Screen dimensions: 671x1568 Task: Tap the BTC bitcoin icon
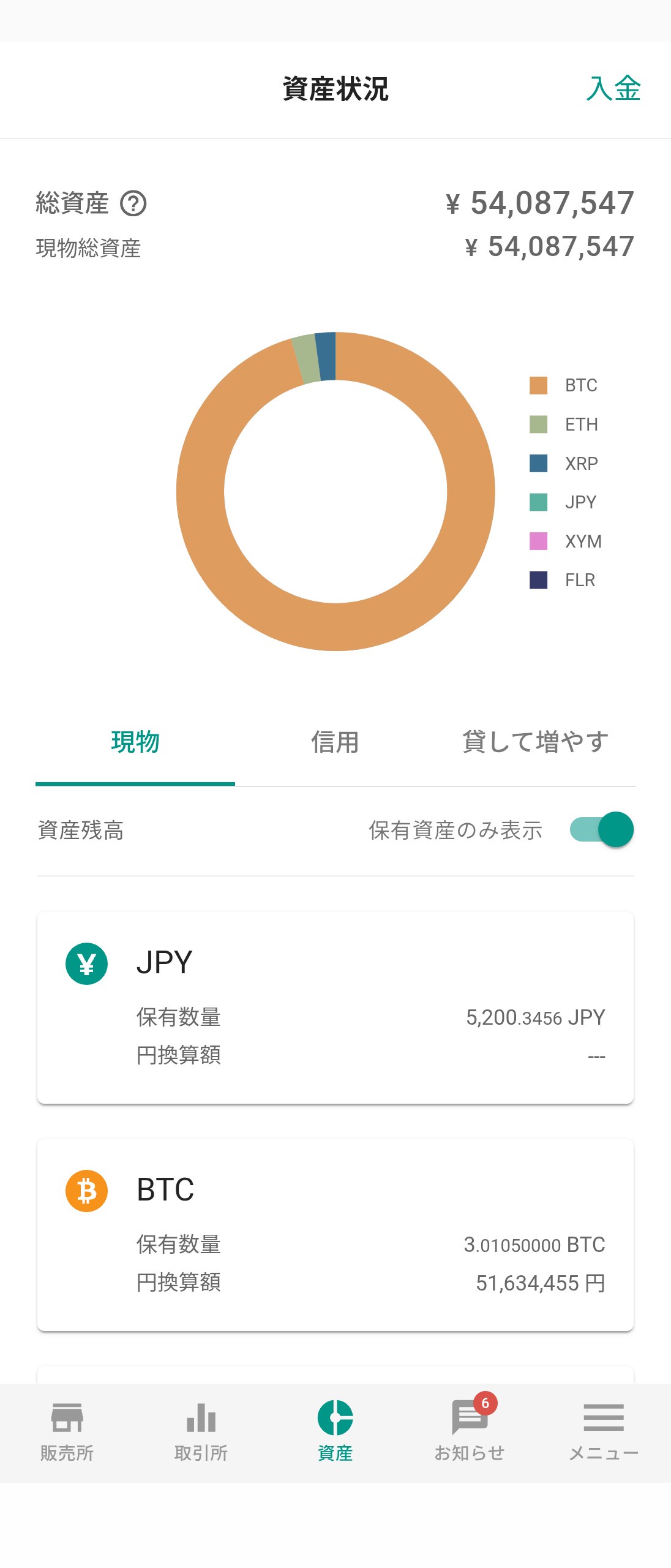(x=86, y=1191)
